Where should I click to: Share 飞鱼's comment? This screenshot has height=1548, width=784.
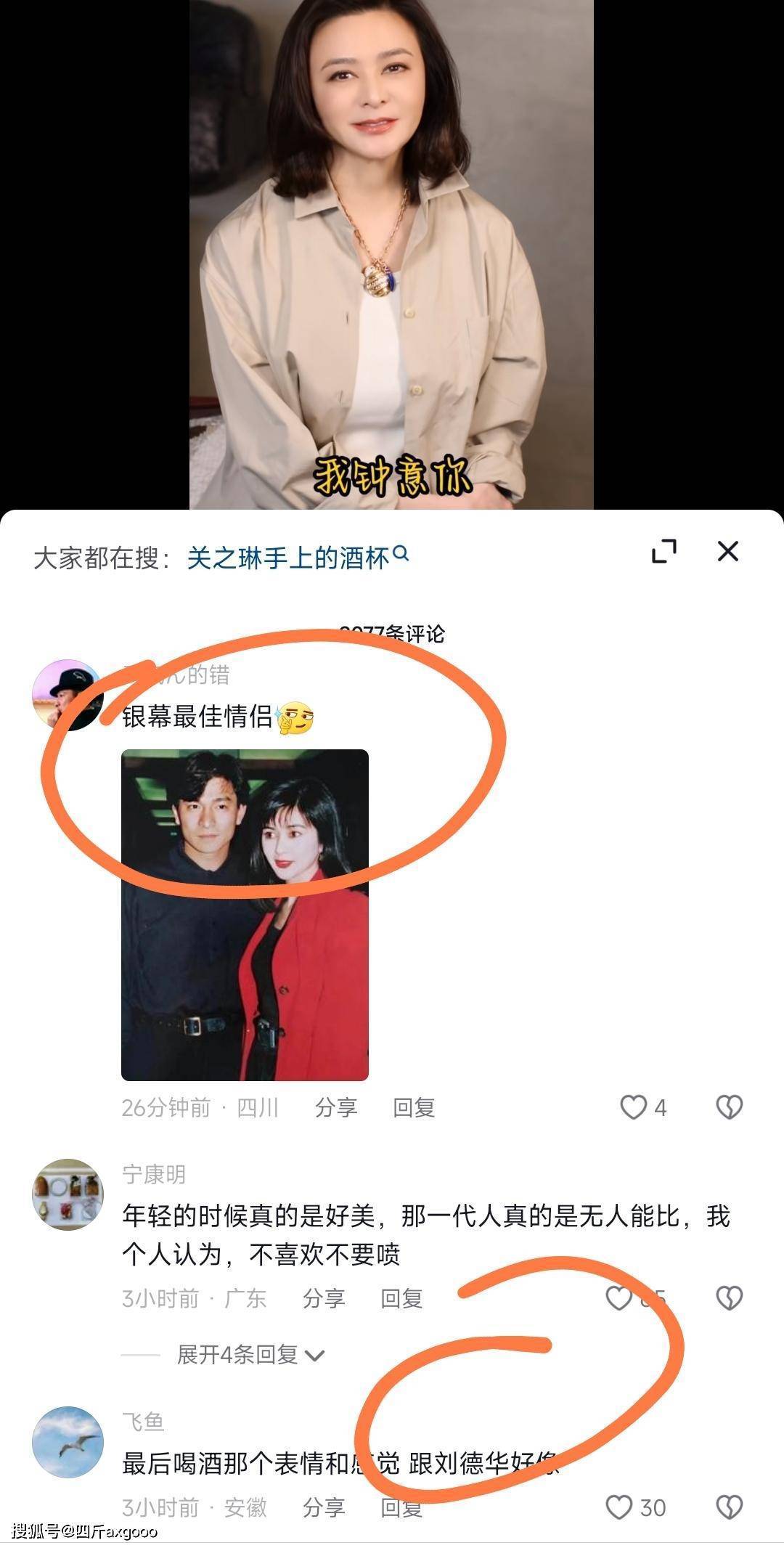coord(324,1507)
